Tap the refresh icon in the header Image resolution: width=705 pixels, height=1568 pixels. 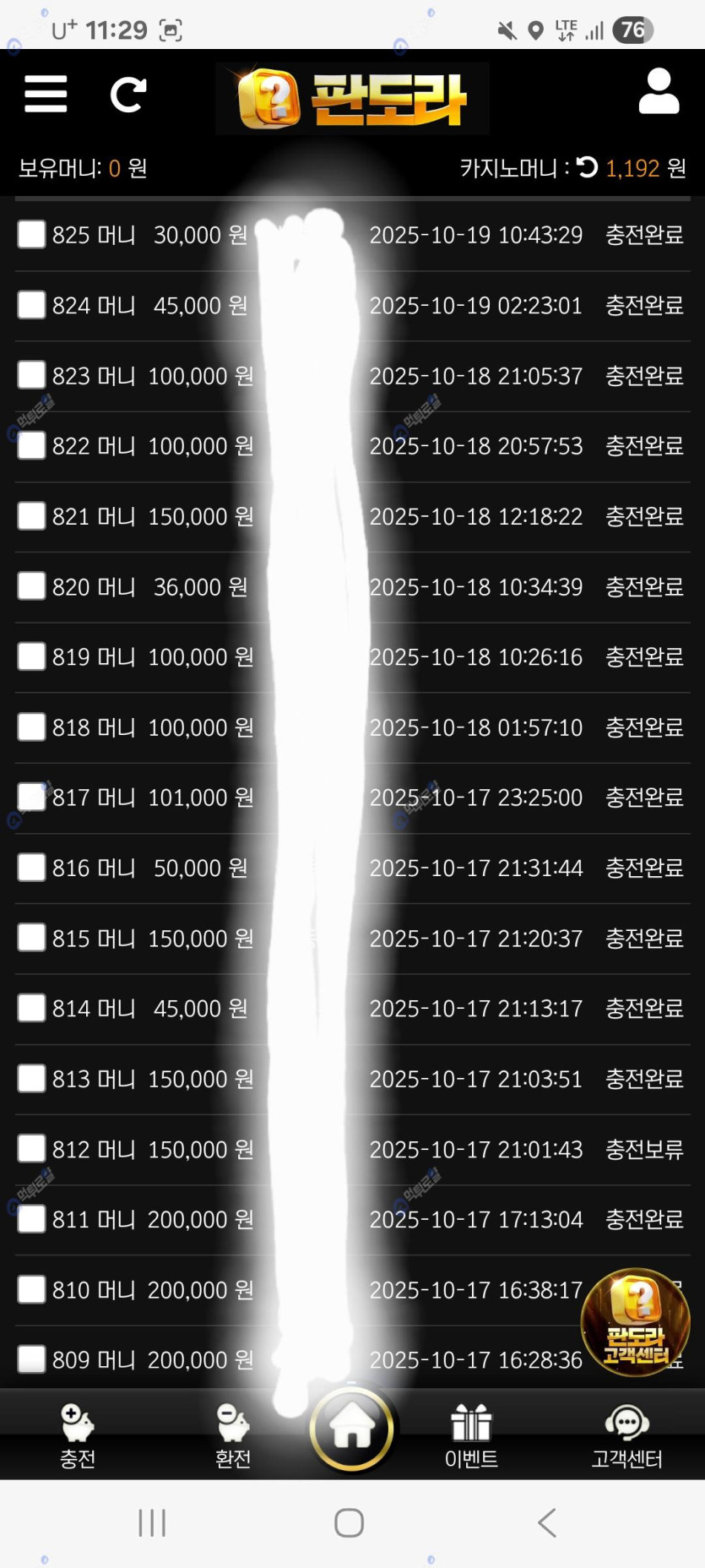[x=128, y=94]
